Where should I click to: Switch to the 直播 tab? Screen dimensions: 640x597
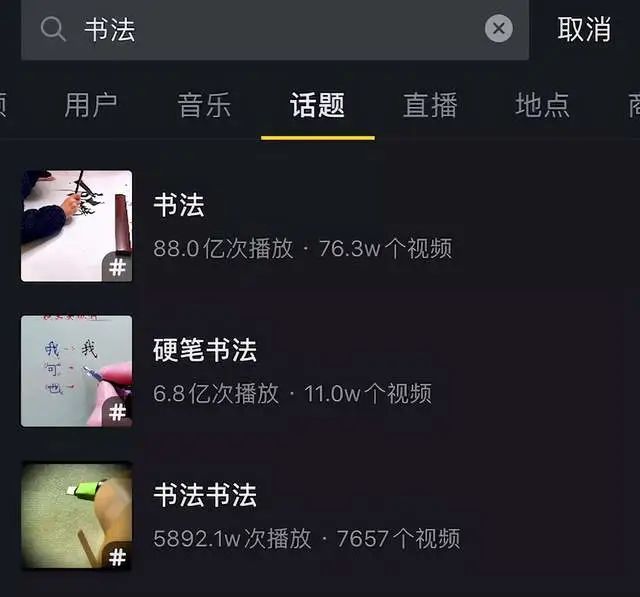pyautogui.click(x=430, y=105)
